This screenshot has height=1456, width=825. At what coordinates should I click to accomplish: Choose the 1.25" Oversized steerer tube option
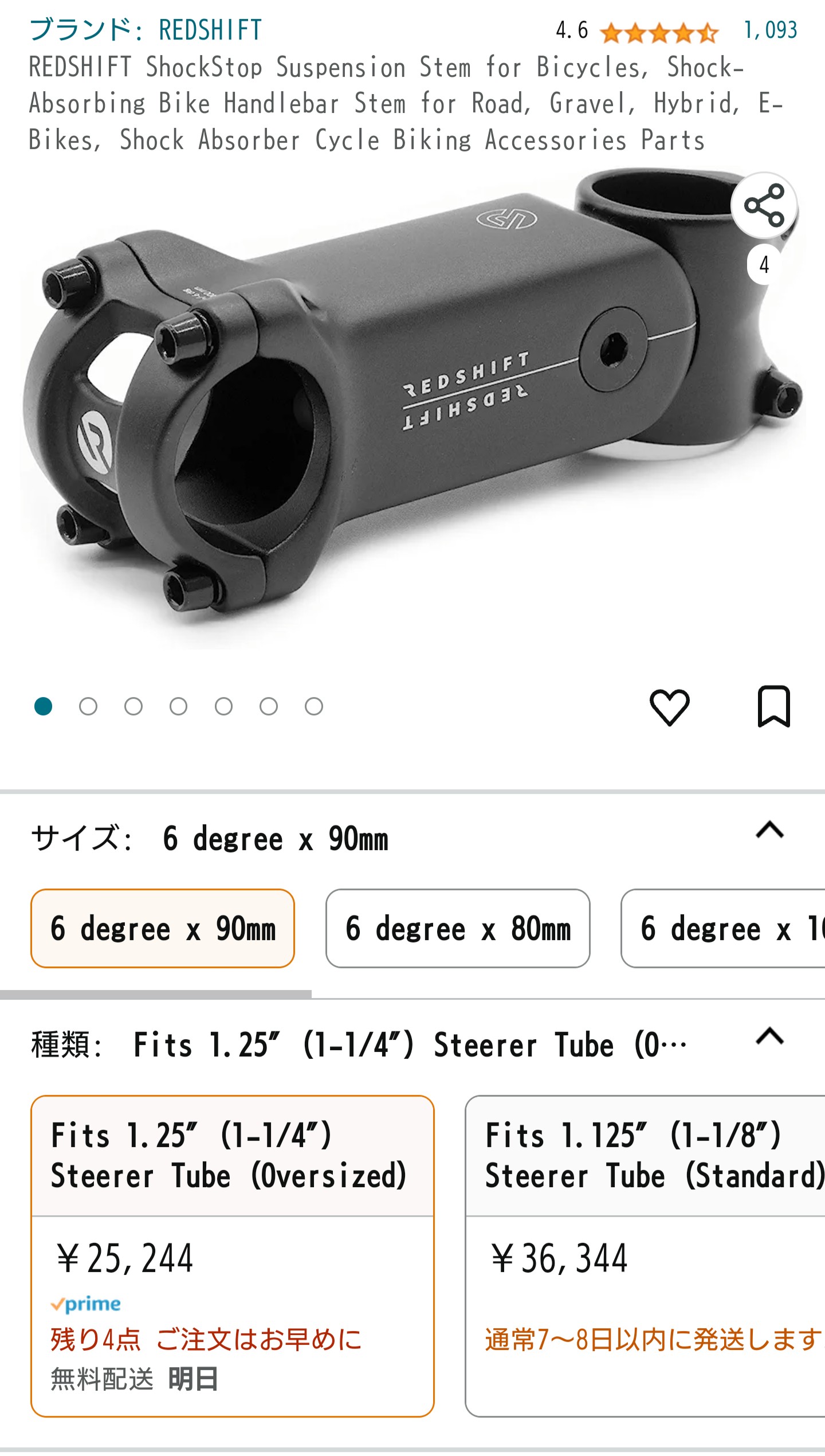232,1255
